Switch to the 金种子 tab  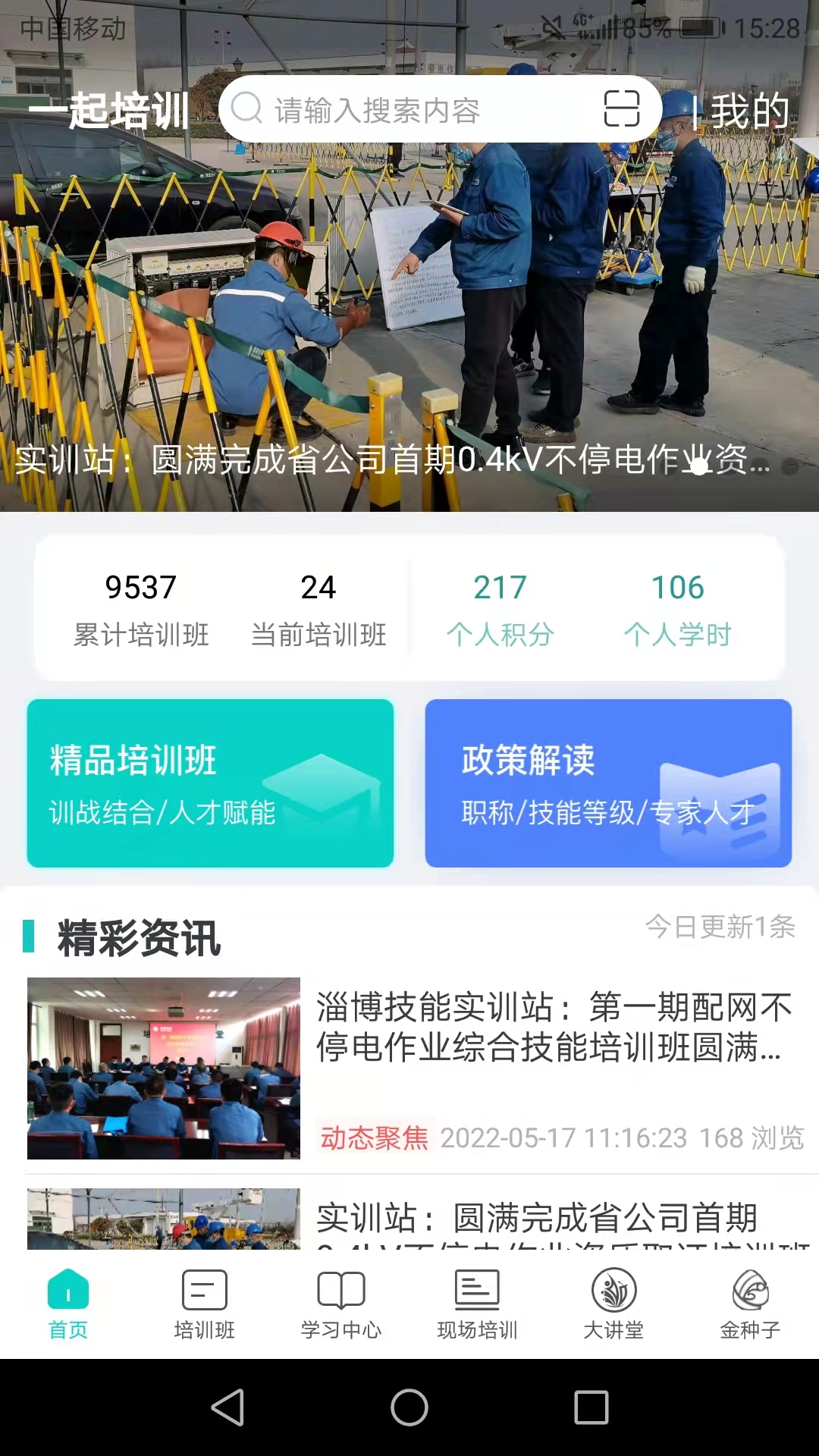(x=750, y=1304)
